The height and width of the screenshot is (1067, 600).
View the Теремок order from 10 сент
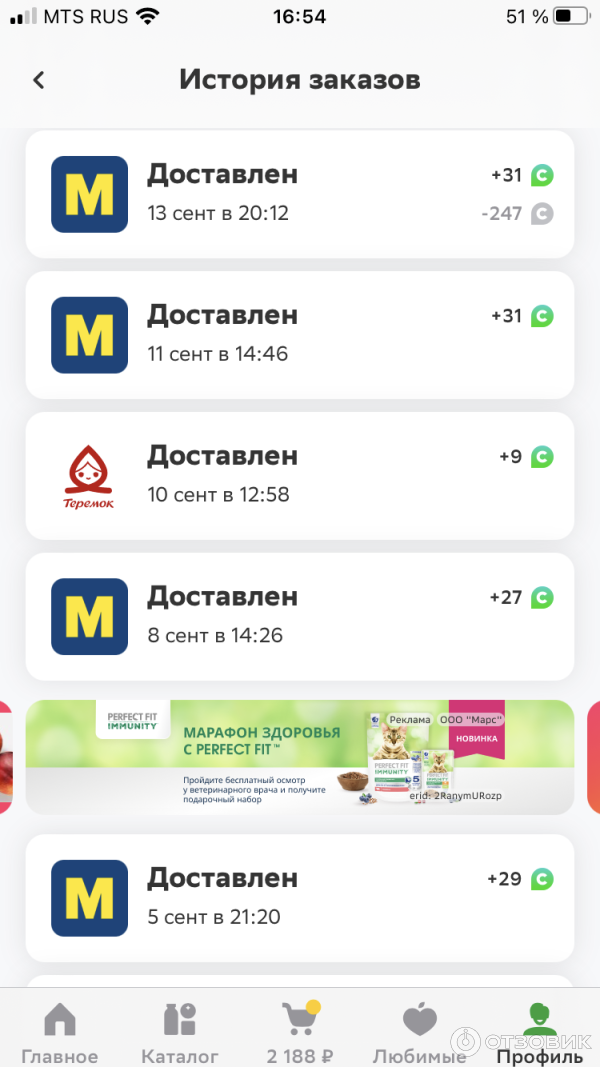click(300, 476)
